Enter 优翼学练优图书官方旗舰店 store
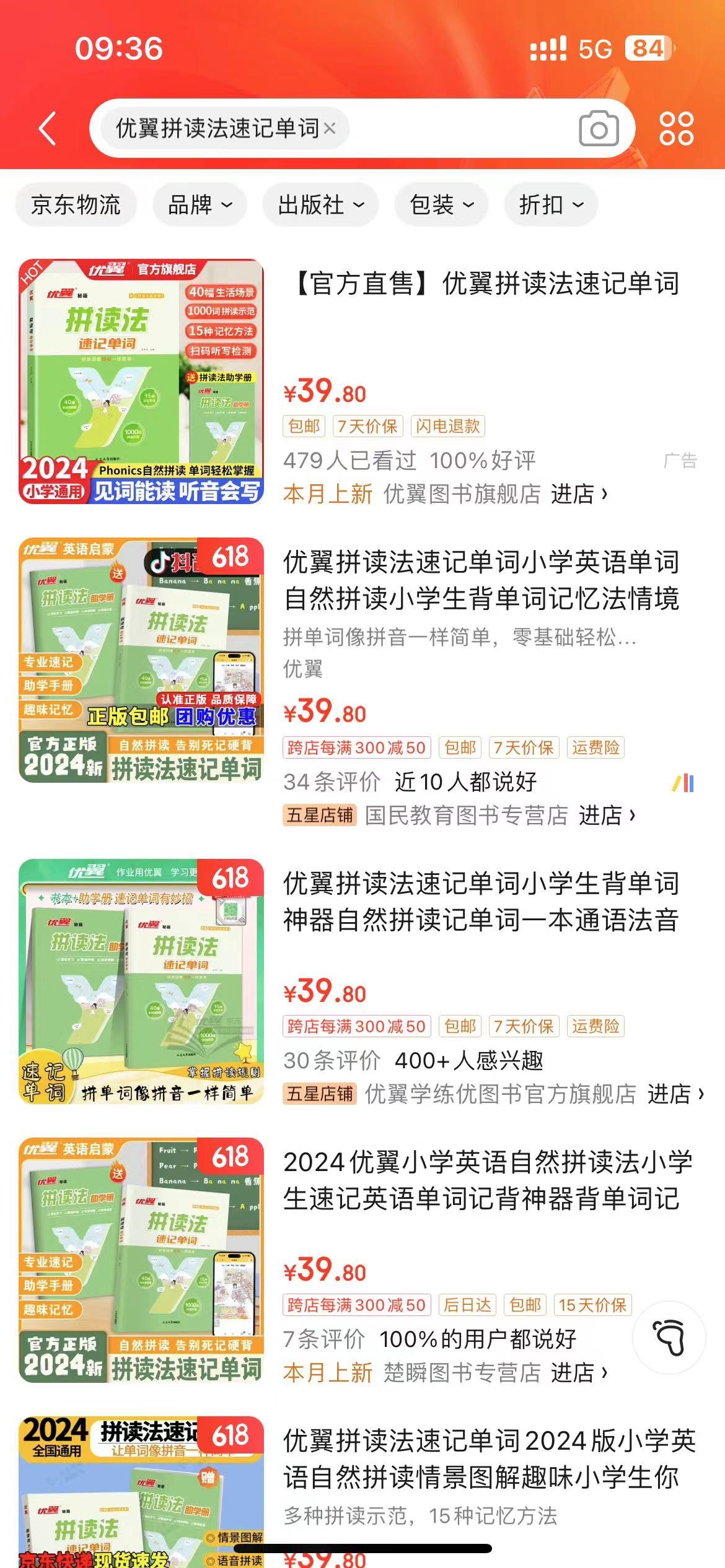 coord(675,1094)
